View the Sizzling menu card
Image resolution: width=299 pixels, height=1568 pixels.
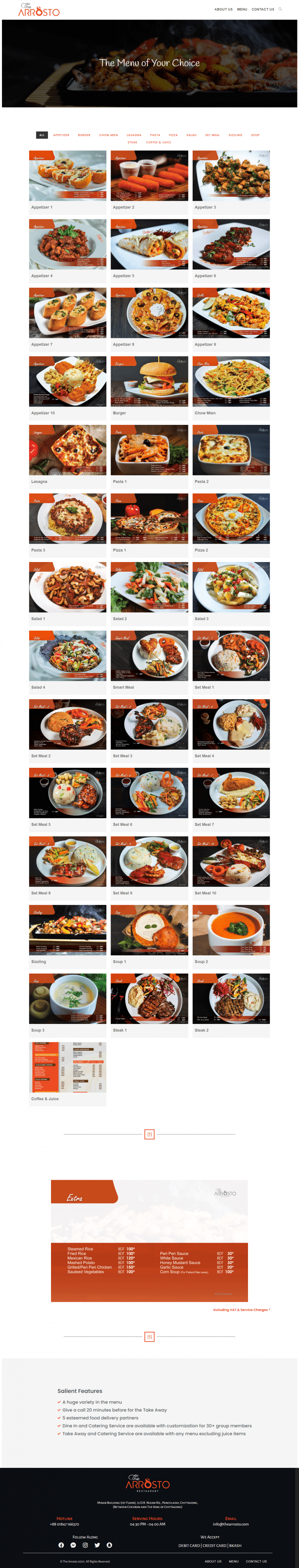67,930
